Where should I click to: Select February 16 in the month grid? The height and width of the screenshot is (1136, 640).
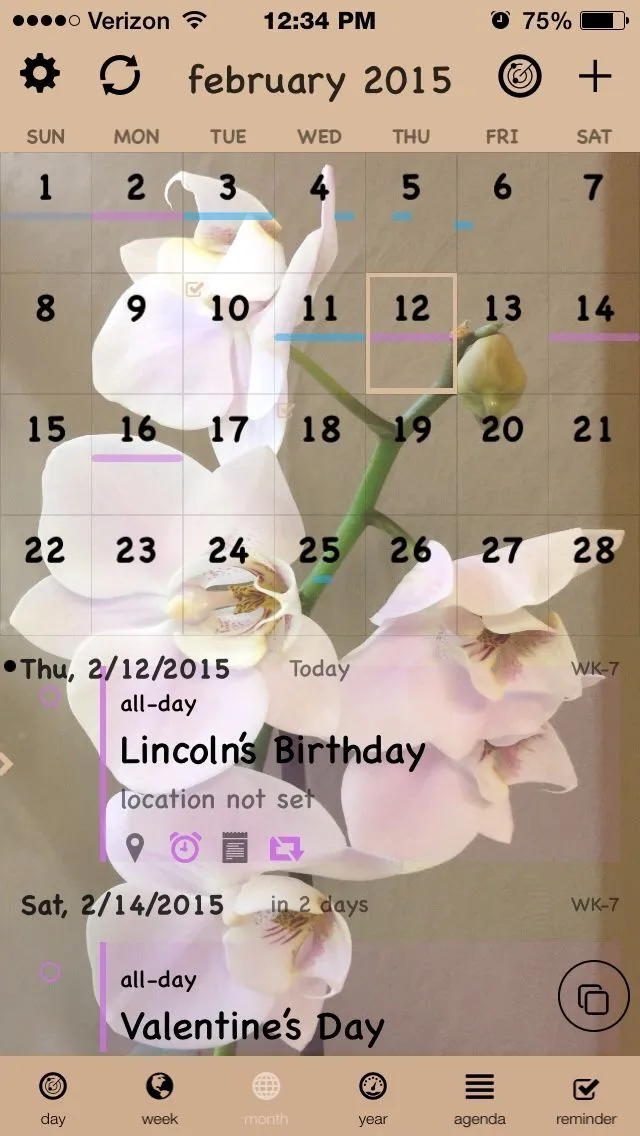coord(137,430)
